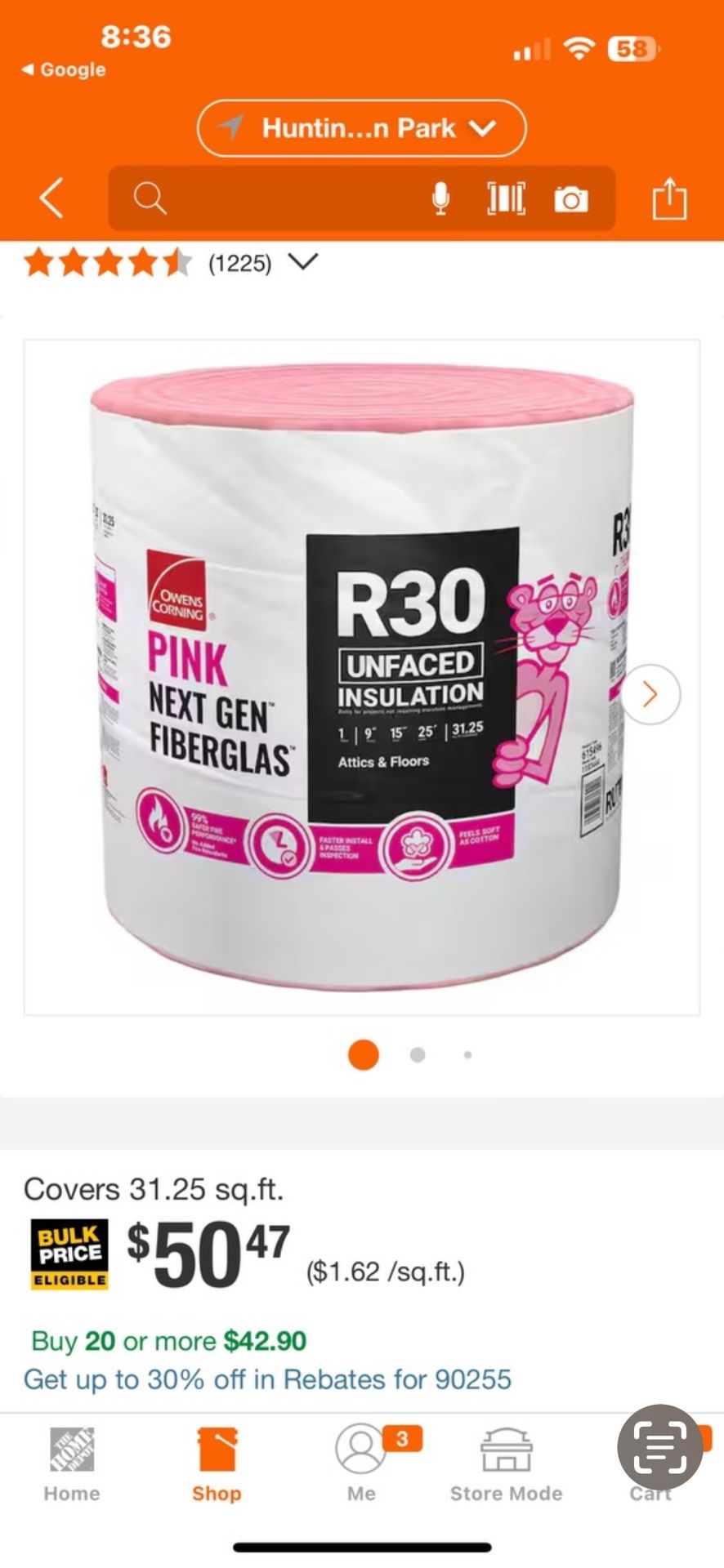Open the Huntington Park store selector
The image size is (724, 1568).
[x=361, y=128]
